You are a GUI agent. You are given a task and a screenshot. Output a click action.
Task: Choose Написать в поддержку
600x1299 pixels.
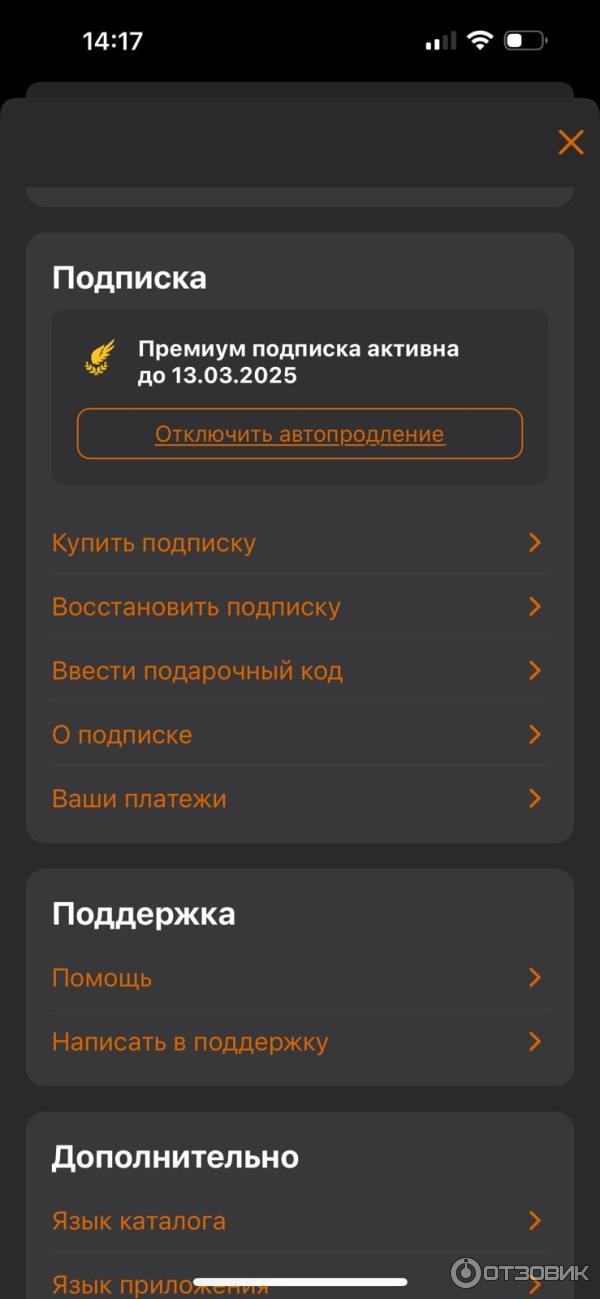tap(299, 1042)
